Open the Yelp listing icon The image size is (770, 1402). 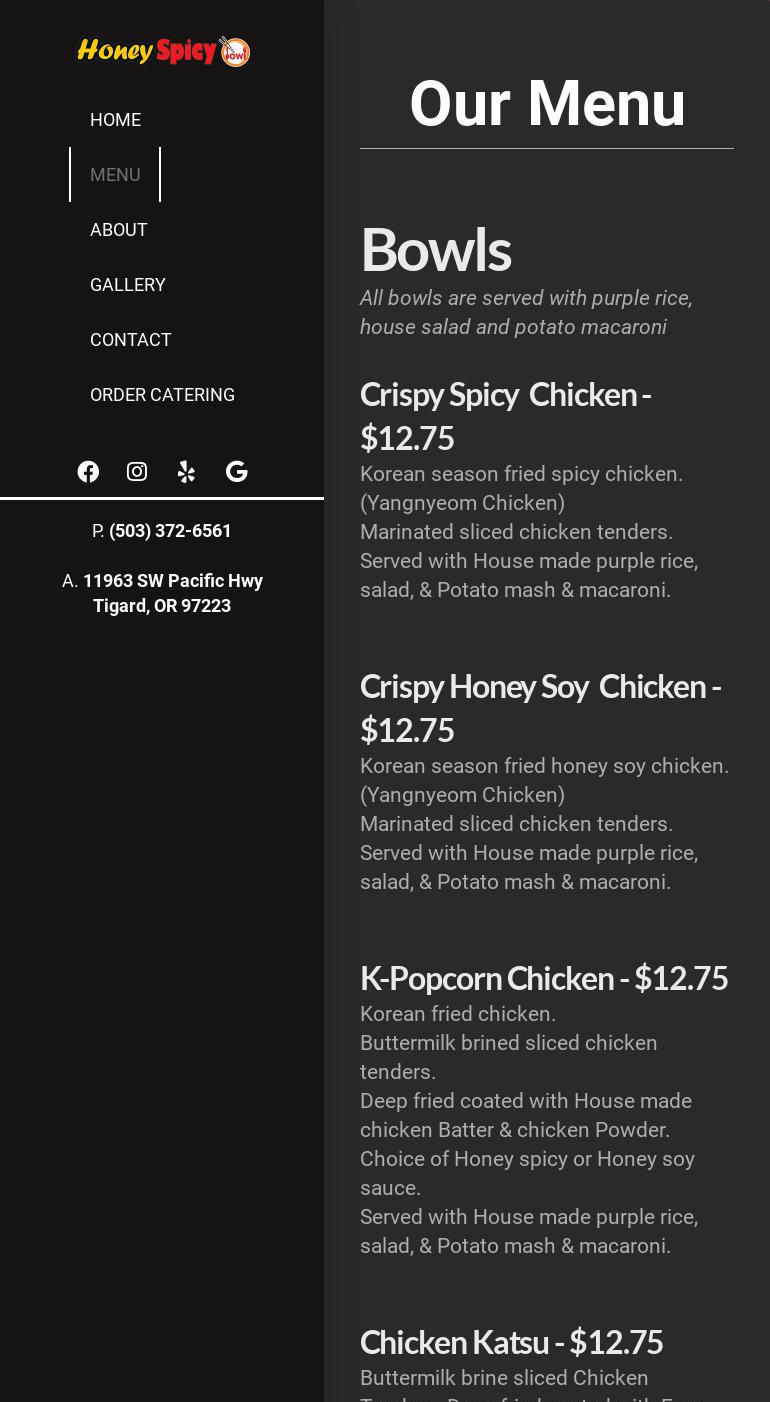[186, 472]
